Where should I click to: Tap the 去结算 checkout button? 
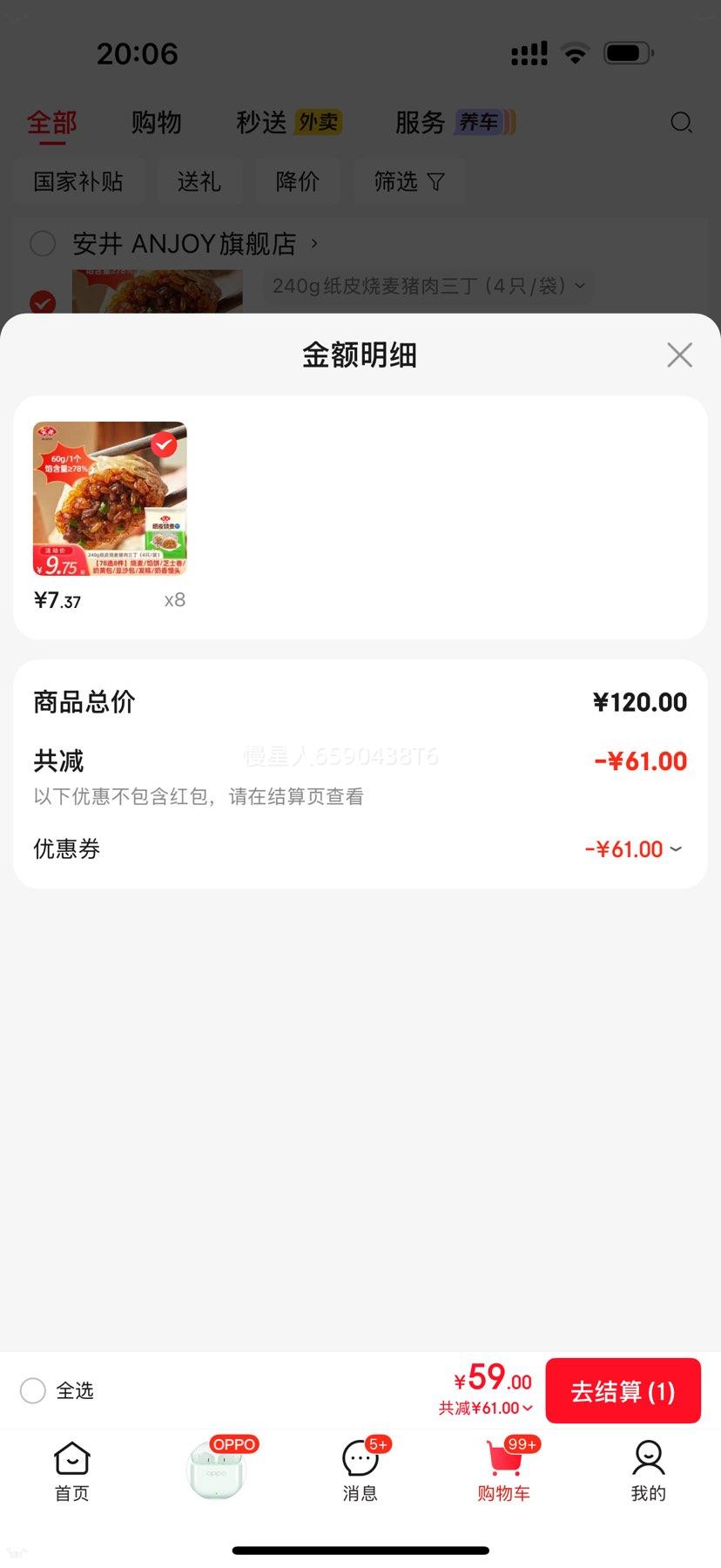point(623,1391)
